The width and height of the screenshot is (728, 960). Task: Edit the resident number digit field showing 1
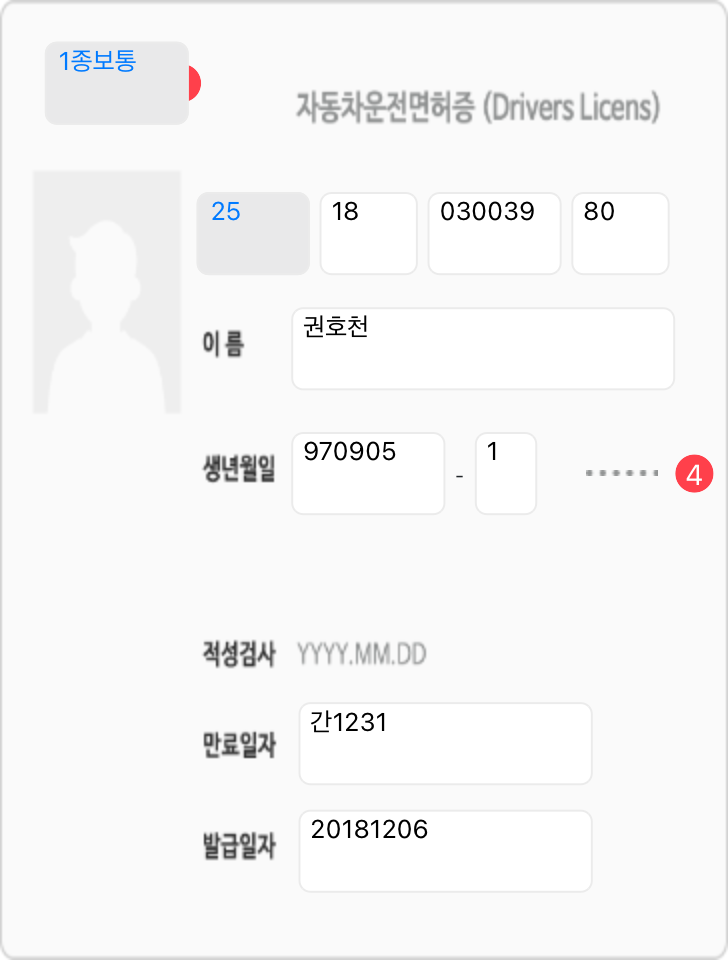point(505,473)
